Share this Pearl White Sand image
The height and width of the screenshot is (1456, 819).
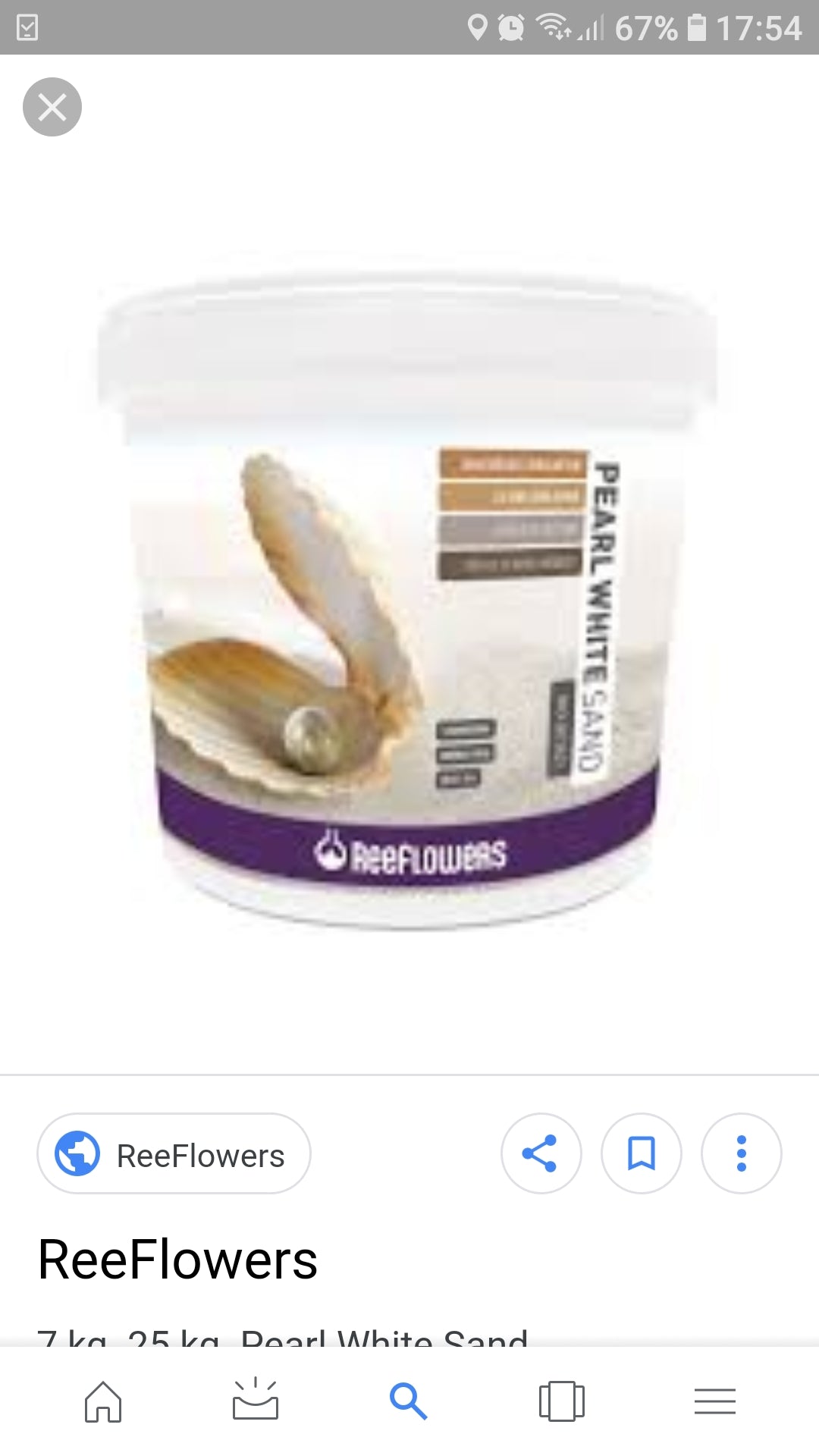point(541,1153)
